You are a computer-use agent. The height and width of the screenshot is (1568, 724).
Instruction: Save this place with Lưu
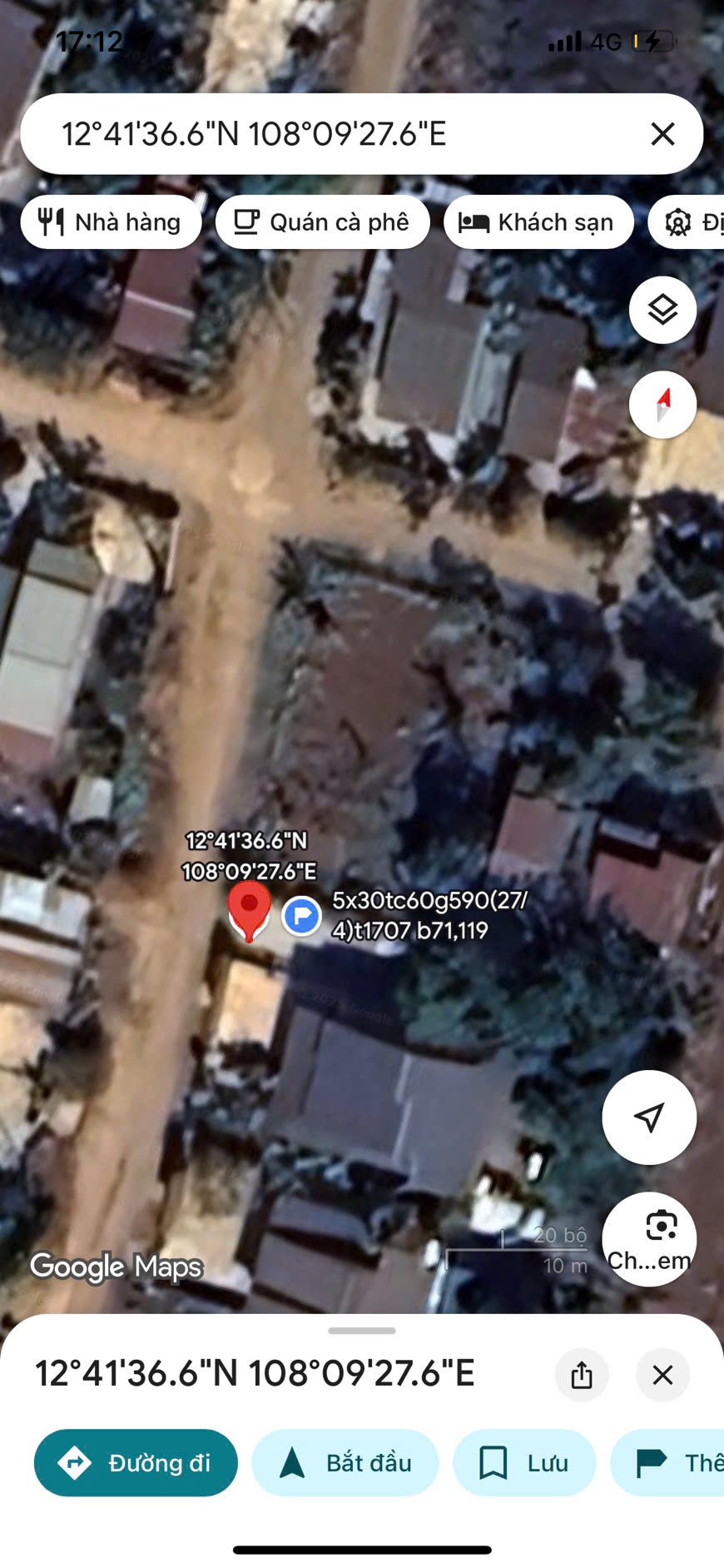pos(524,1463)
